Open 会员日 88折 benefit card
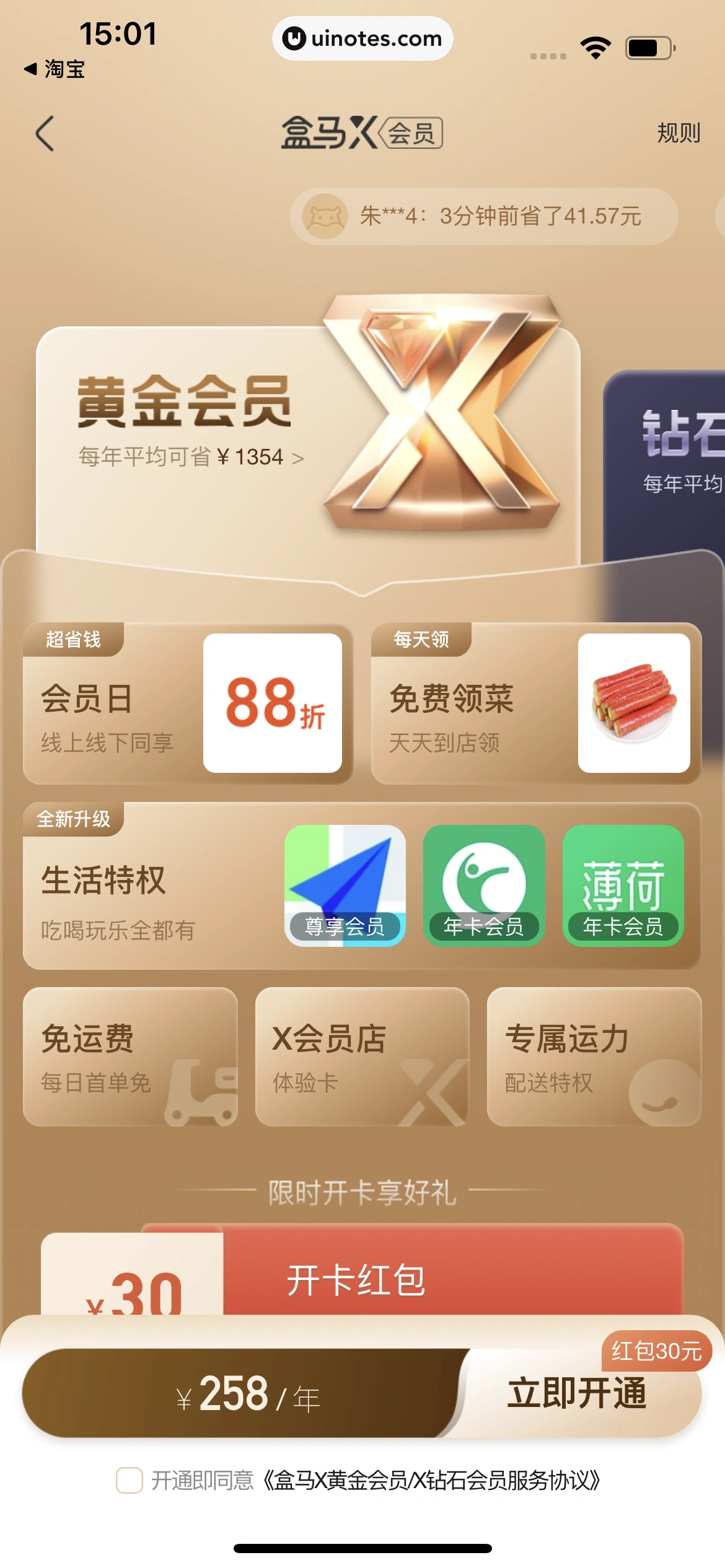 click(187, 703)
